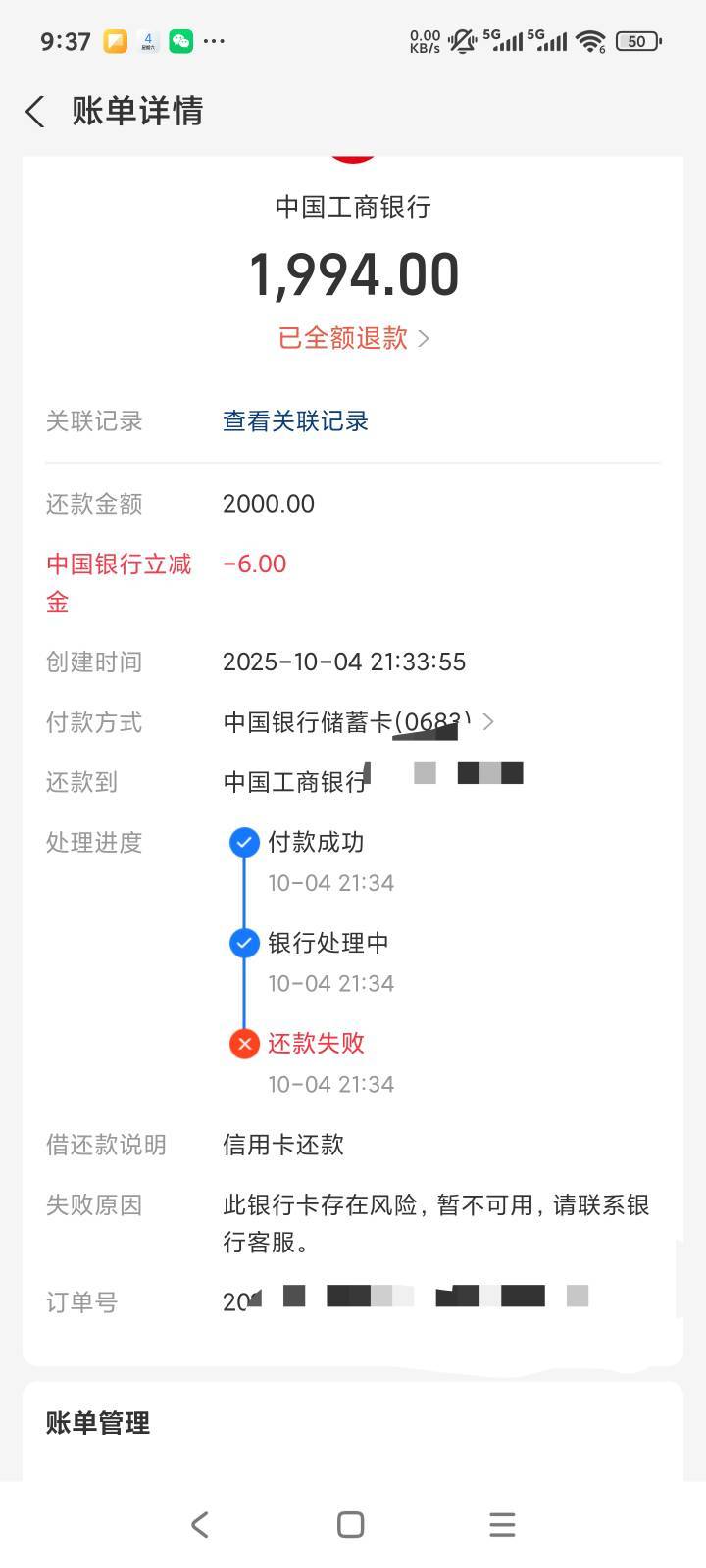Open the 已全额退款 refund details
Image resolution: width=706 pixels, height=1568 pixels.
coord(353,338)
